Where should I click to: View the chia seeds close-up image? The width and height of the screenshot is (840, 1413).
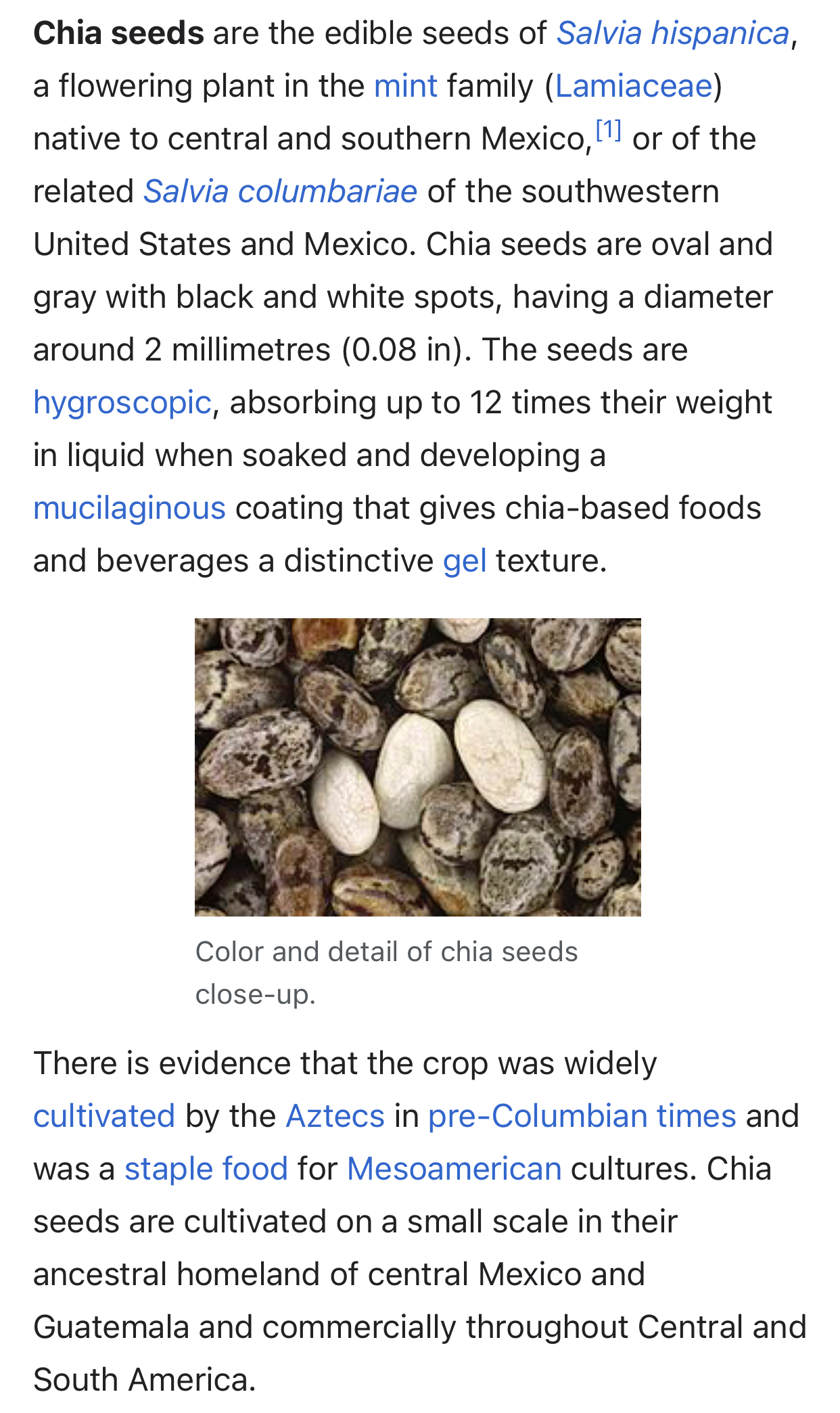pyautogui.click(x=417, y=767)
